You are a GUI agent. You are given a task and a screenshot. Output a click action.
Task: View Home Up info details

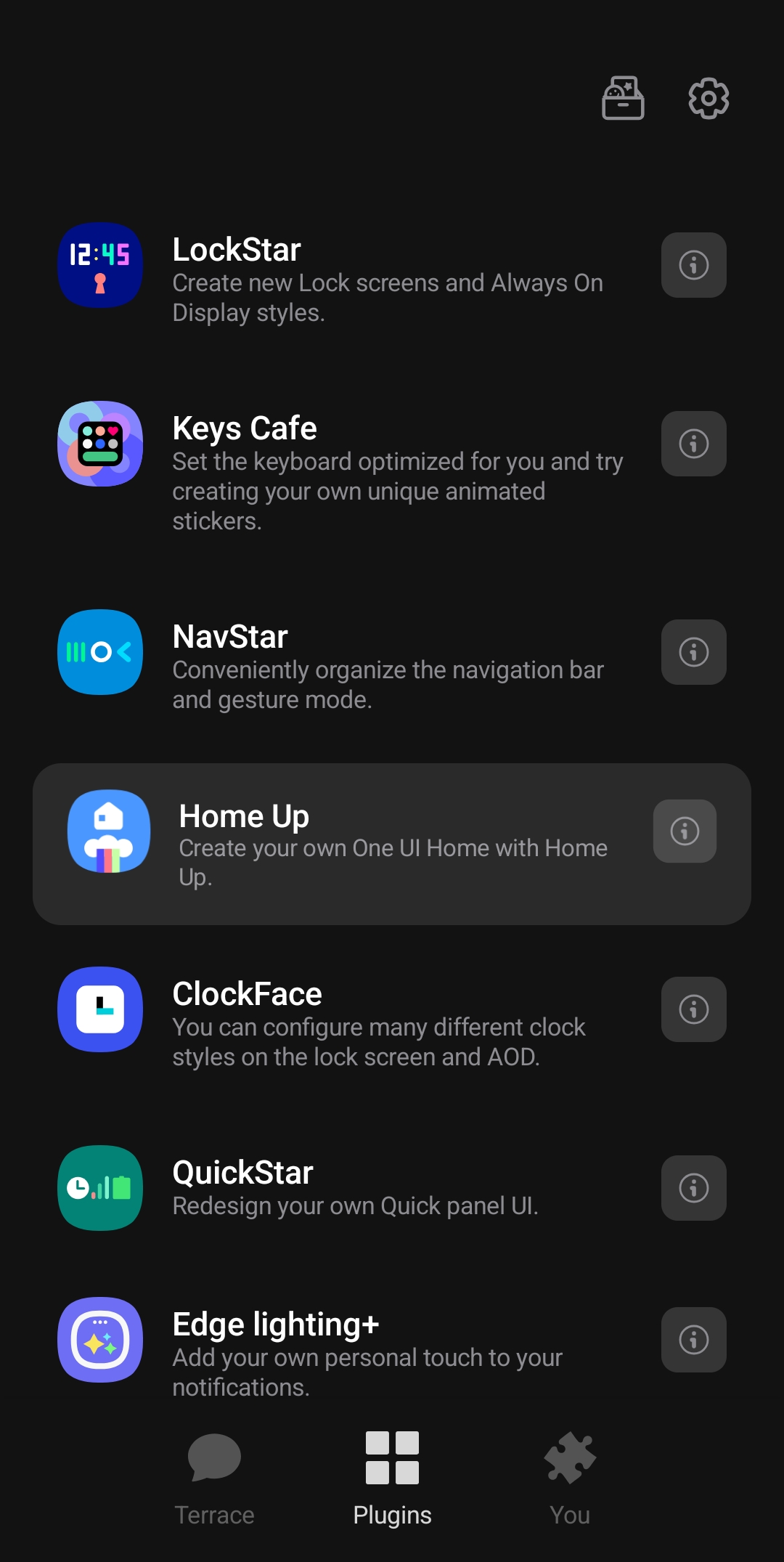click(685, 831)
